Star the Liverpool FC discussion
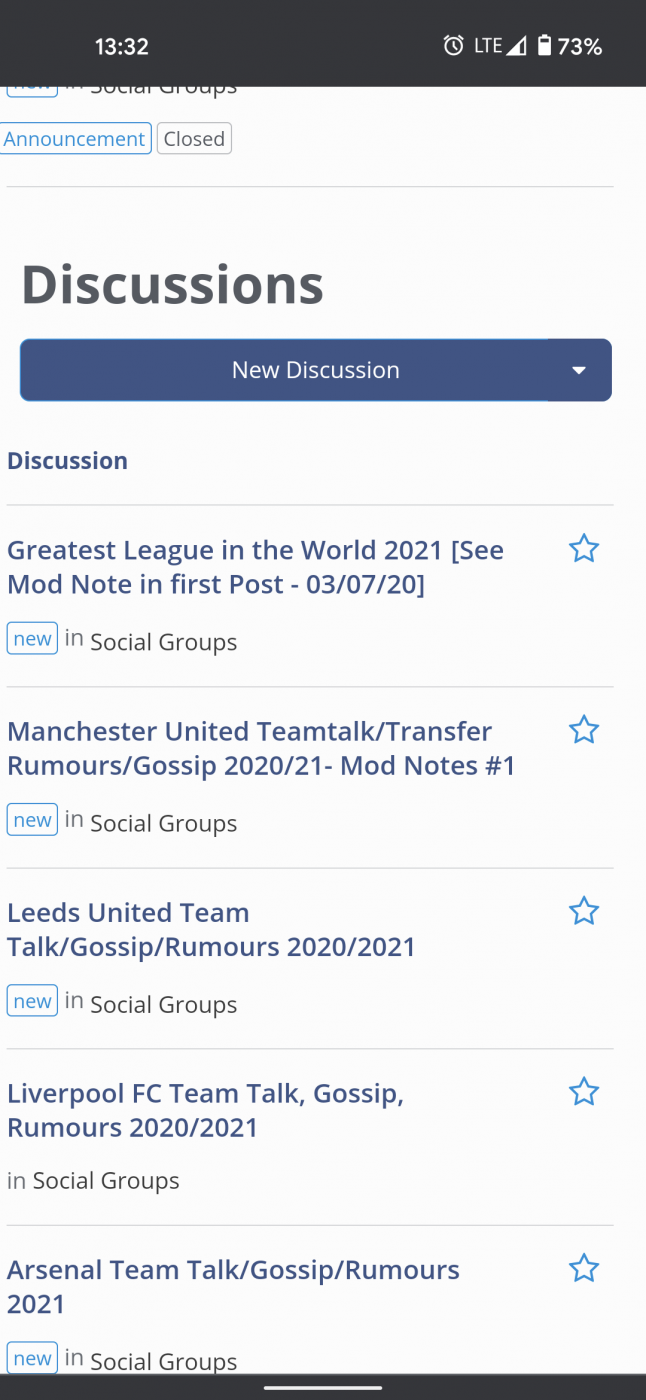646x1400 pixels. click(x=584, y=1092)
